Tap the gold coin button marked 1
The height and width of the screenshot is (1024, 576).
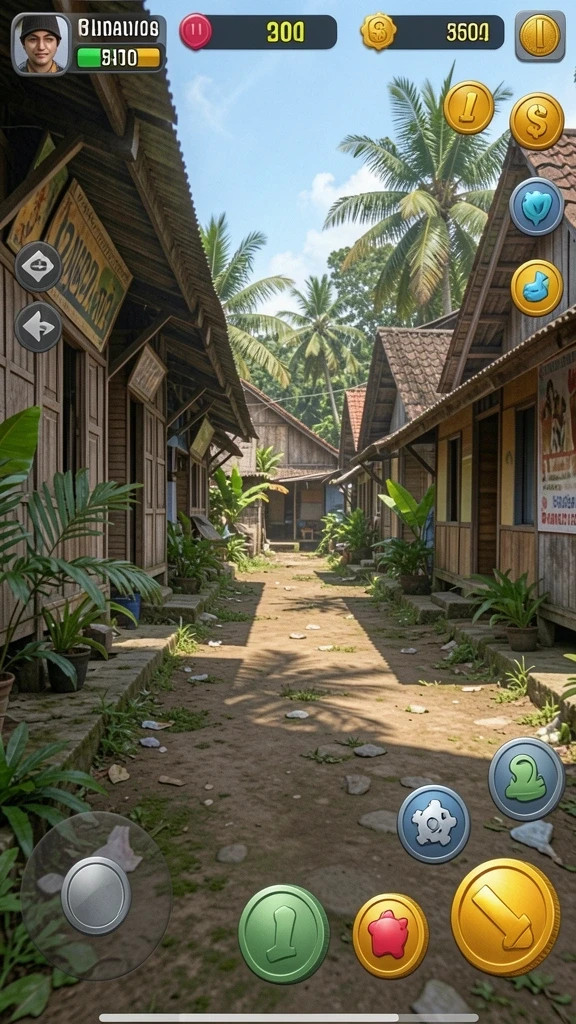click(x=468, y=107)
